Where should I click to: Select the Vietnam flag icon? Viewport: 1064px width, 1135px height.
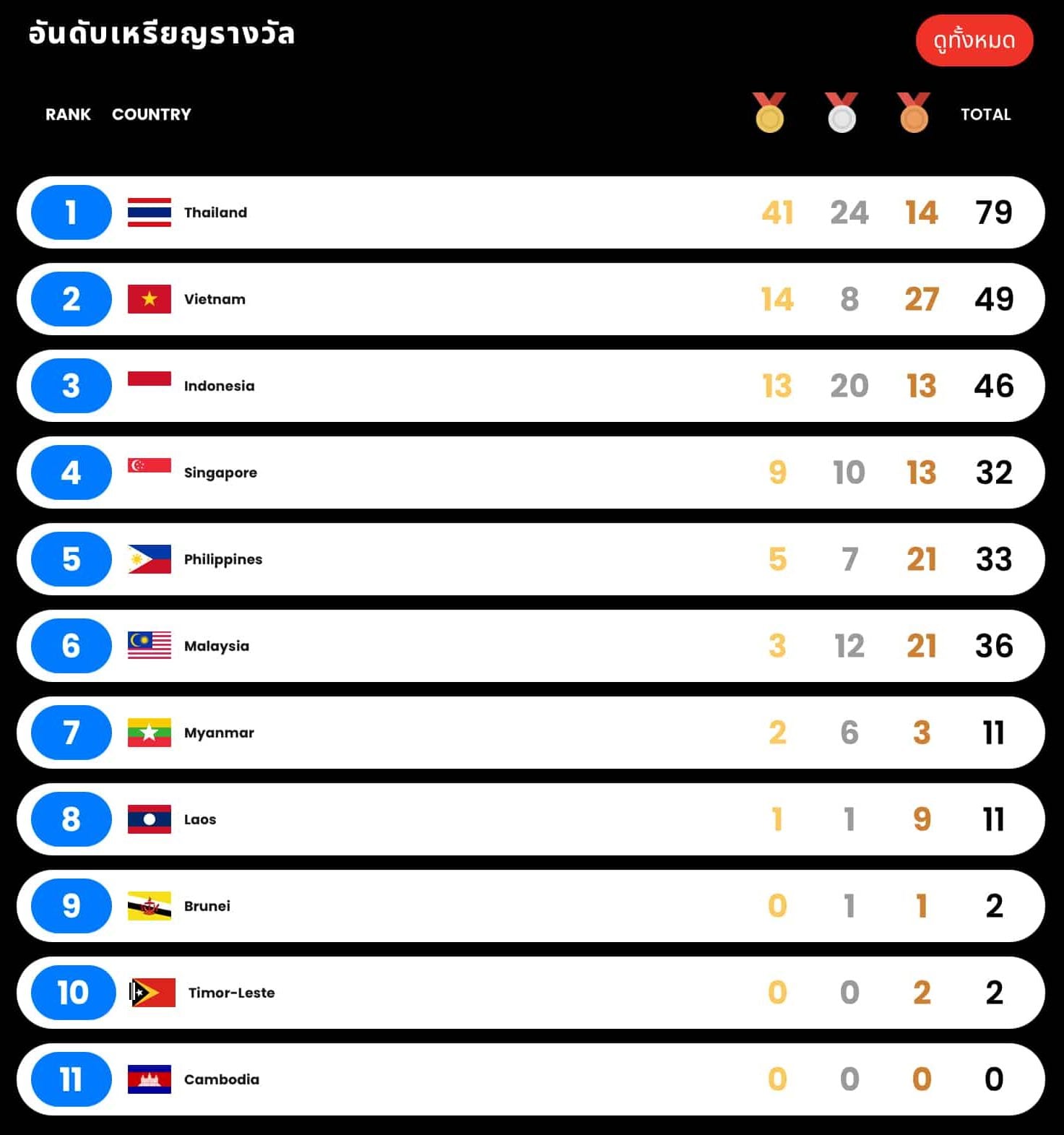[x=148, y=299]
